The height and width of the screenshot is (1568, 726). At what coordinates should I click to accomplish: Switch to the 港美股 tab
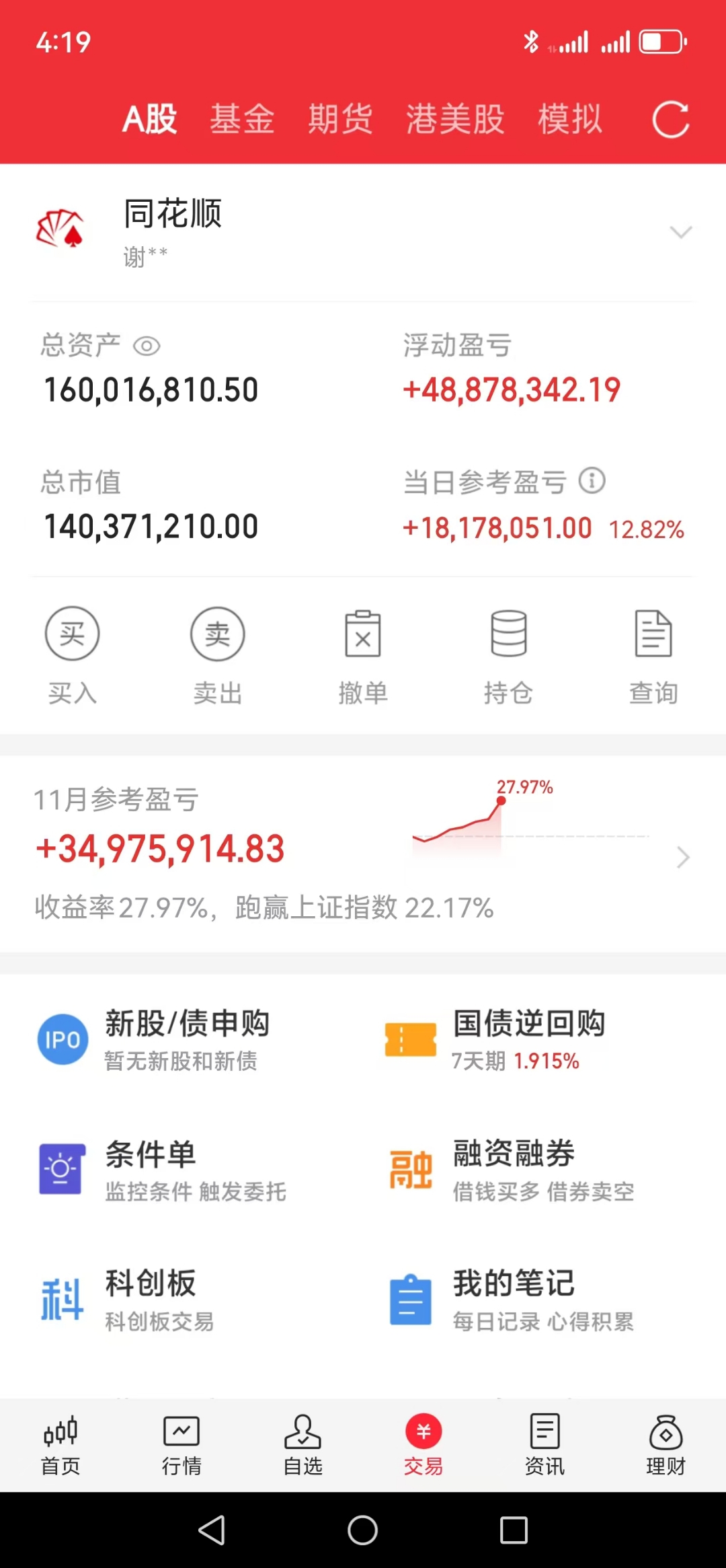coord(455,118)
